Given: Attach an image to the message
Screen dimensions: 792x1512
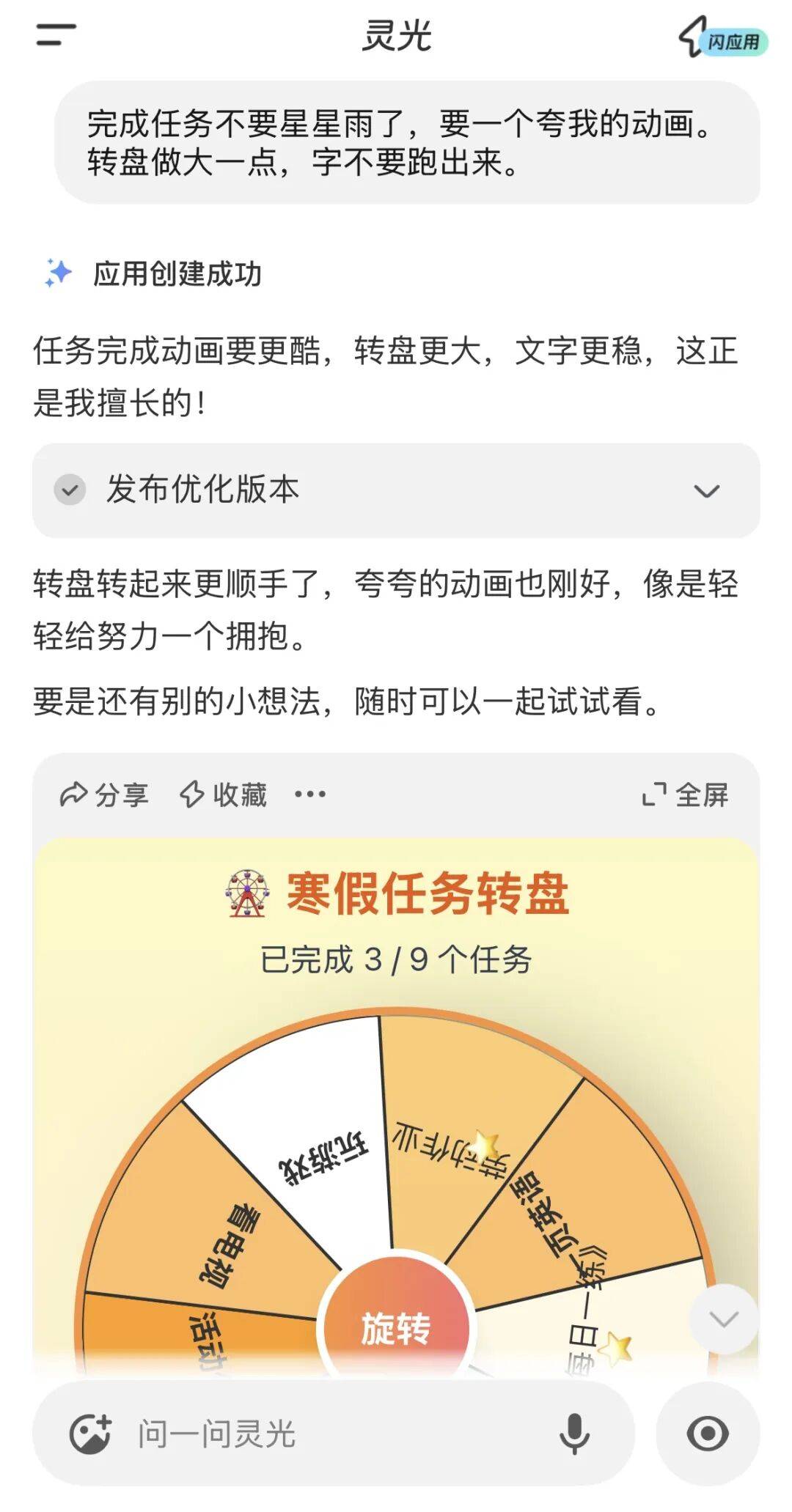Looking at the screenshot, I should click(90, 1434).
